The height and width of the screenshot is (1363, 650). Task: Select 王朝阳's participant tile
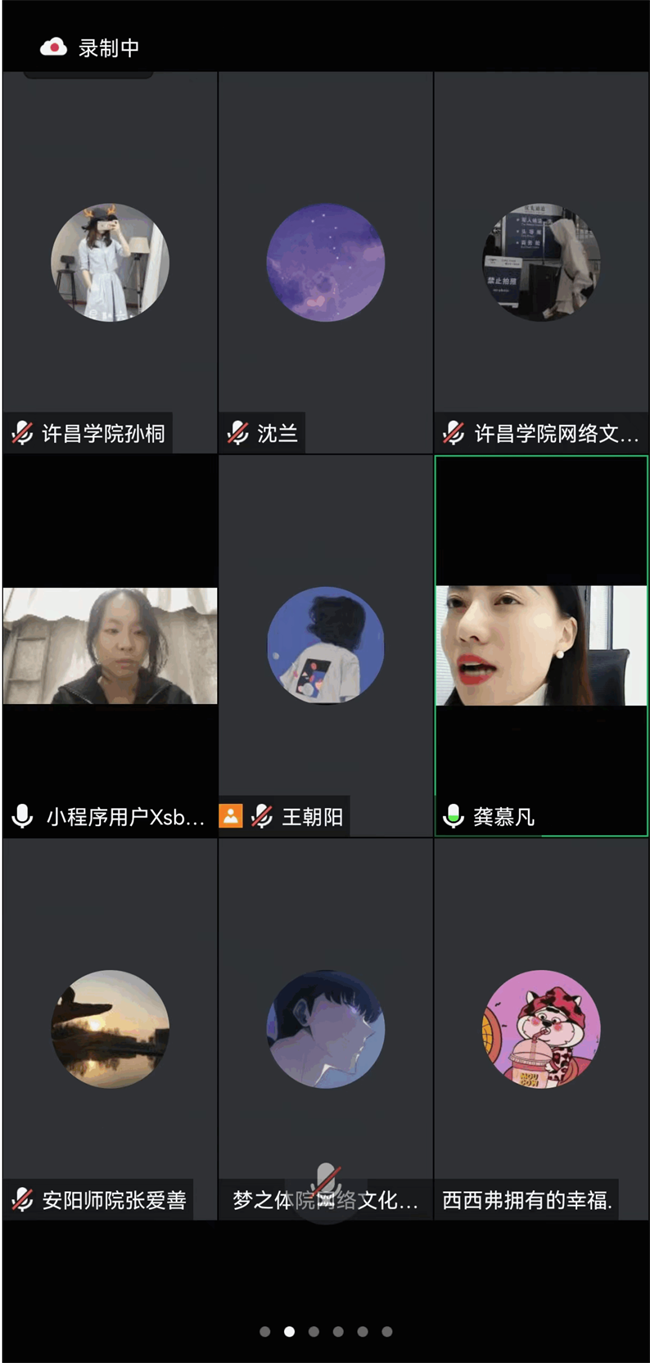coord(325,646)
